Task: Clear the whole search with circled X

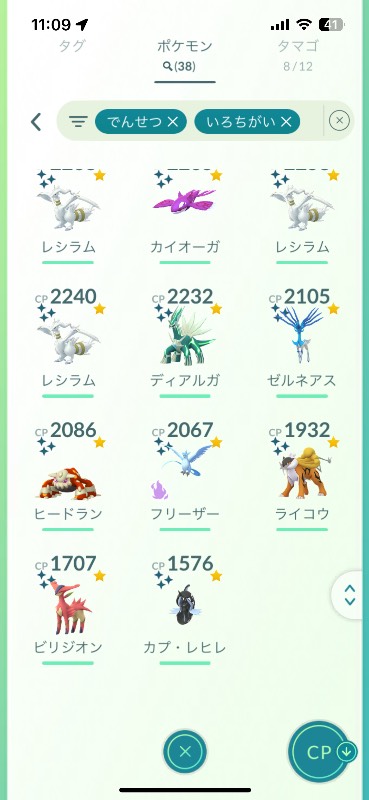Action: pyautogui.click(x=339, y=121)
